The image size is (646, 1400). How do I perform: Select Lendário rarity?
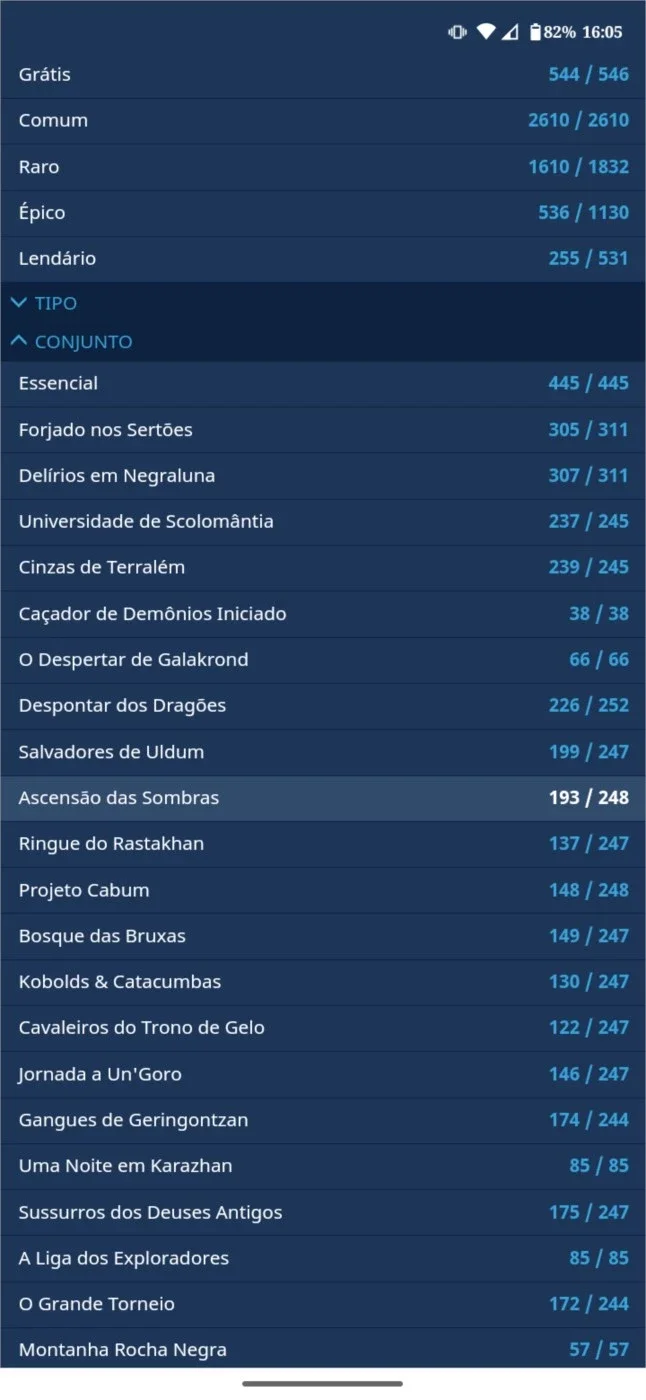(323, 259)
